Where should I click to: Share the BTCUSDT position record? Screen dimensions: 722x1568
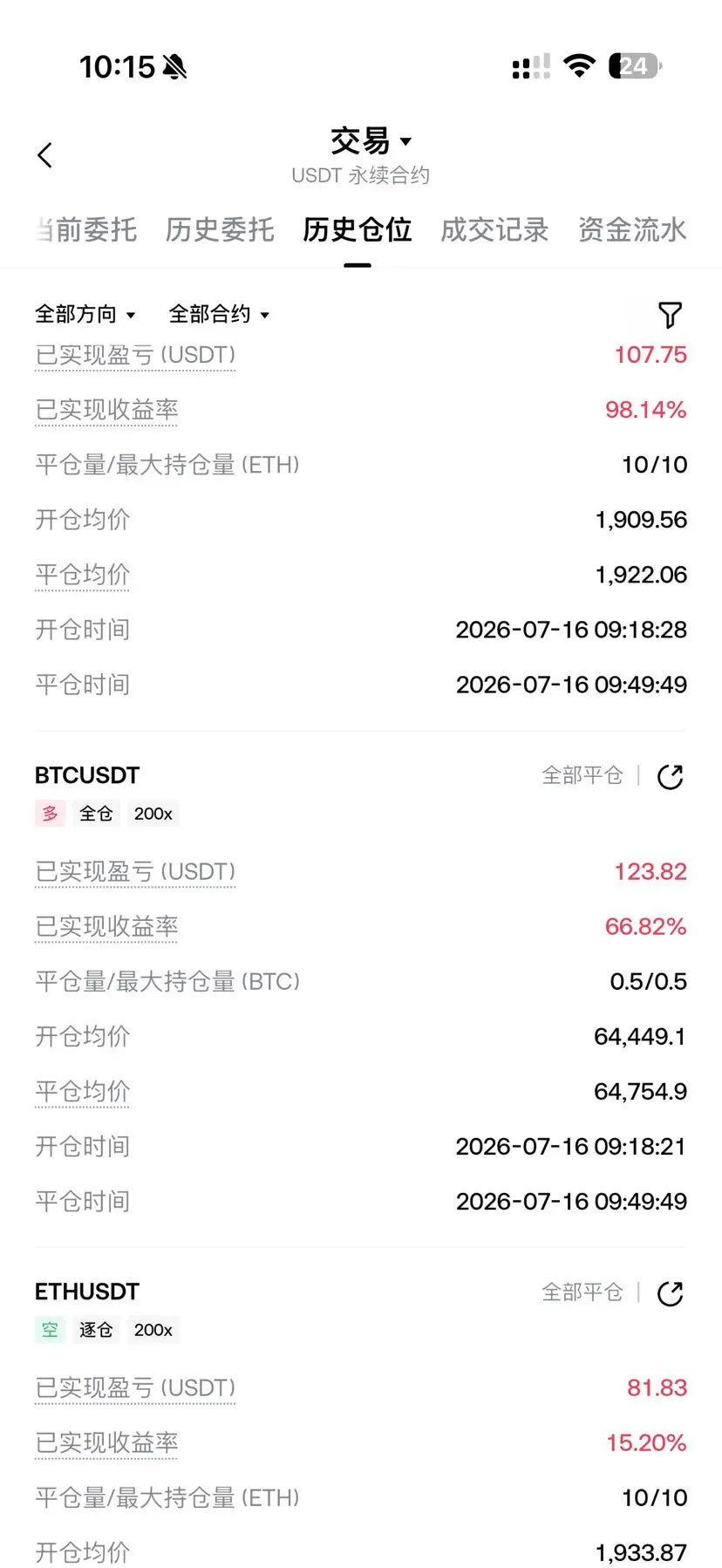(670, 776)
